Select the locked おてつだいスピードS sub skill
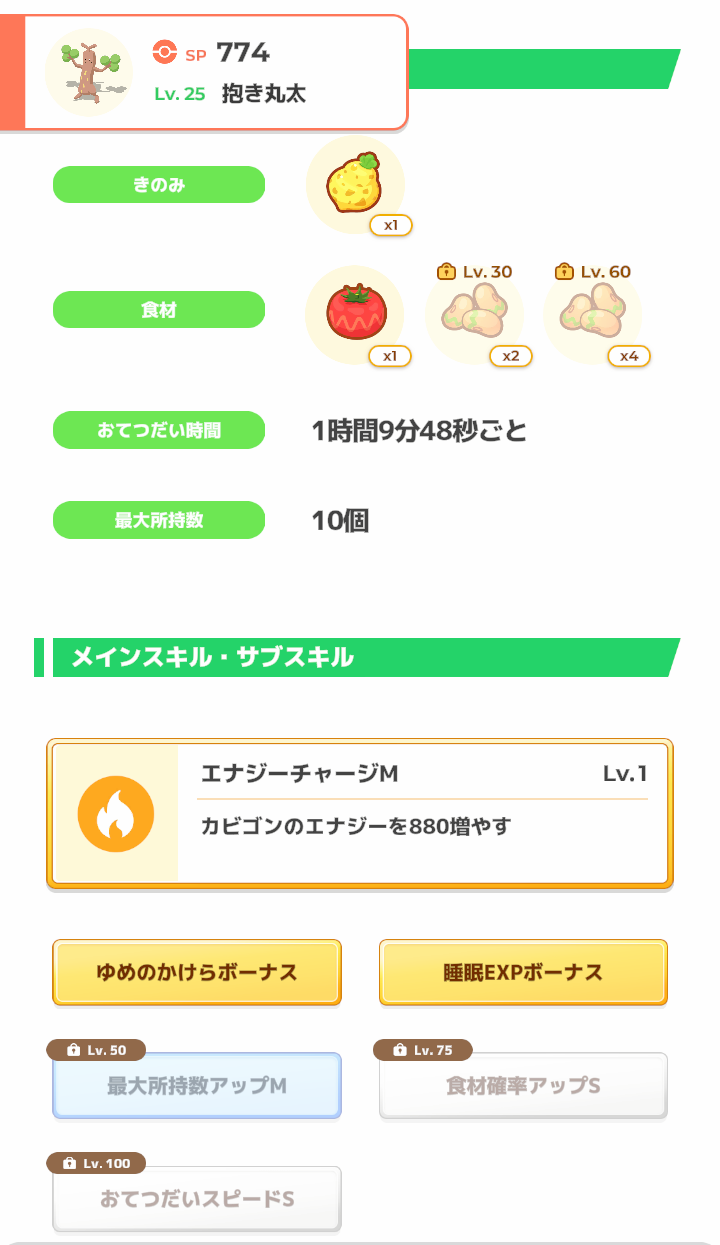 click(x=197, y=1198)
